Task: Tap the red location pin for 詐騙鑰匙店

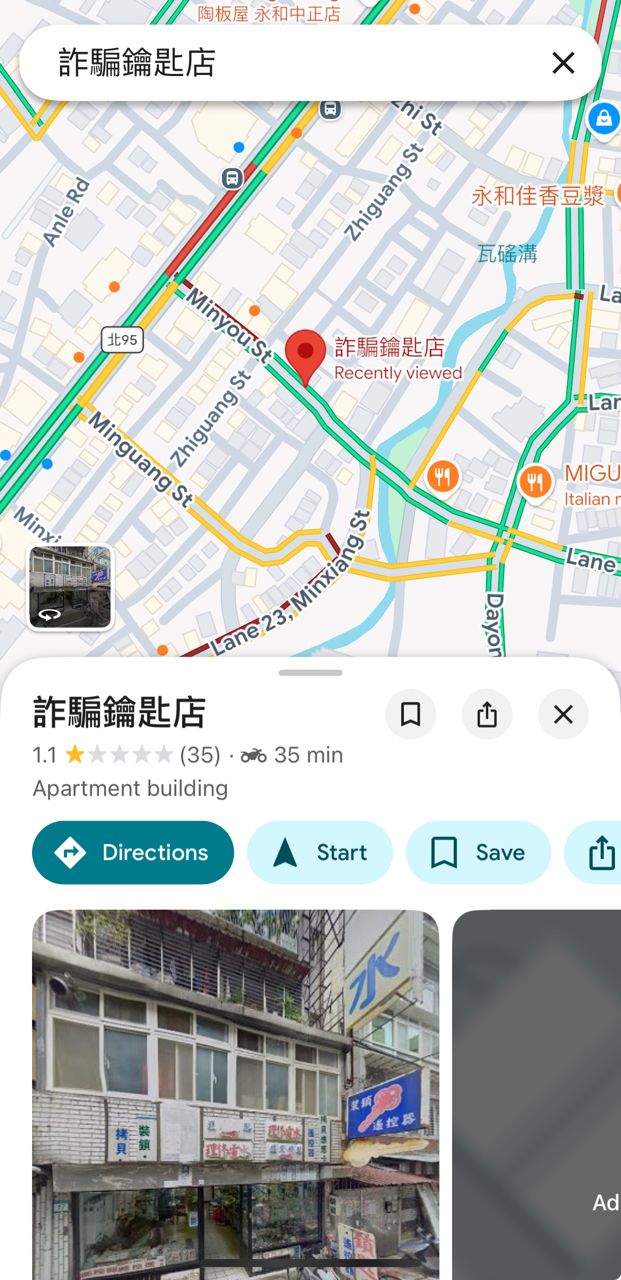Action: coord(305,354)
